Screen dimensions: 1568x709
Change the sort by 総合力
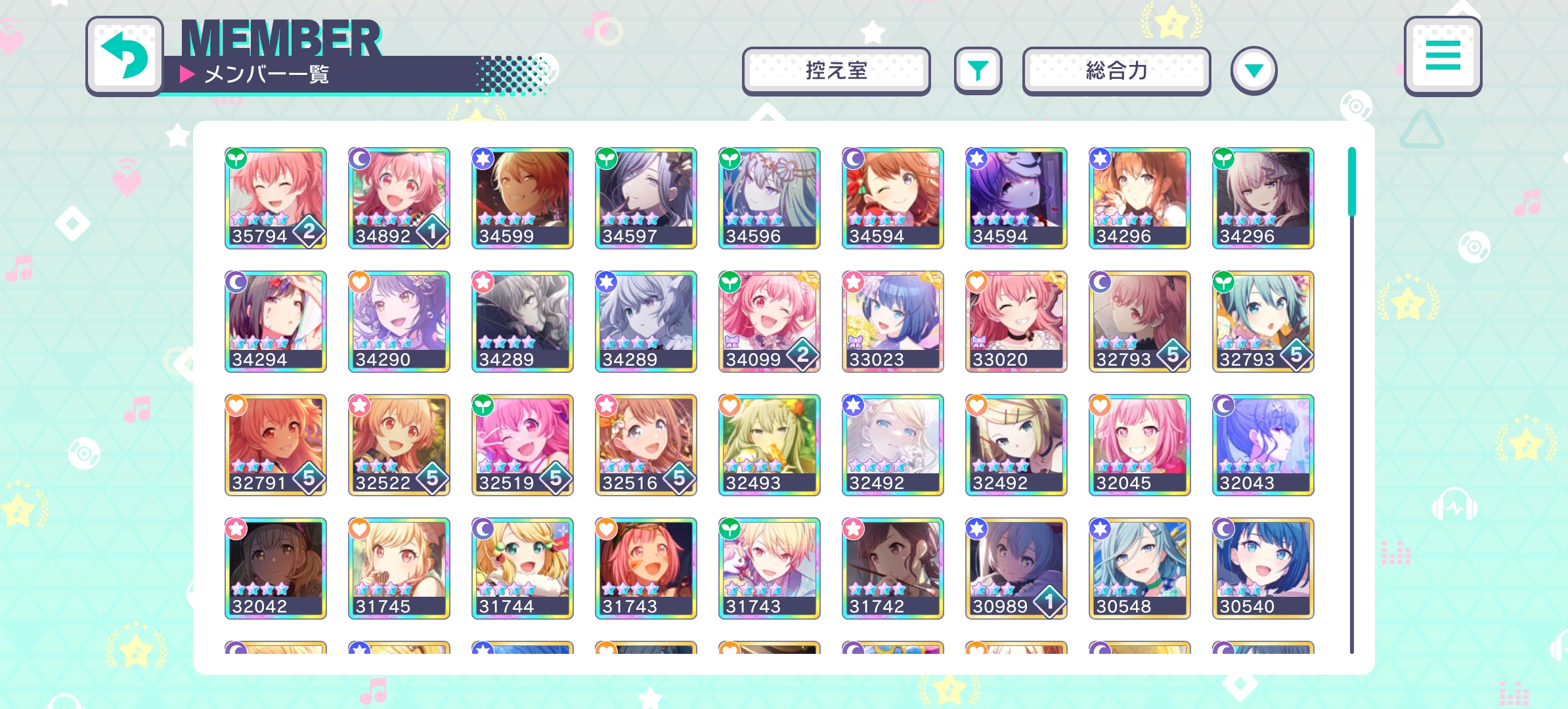pyautogui.click(x=1116, y=71)
